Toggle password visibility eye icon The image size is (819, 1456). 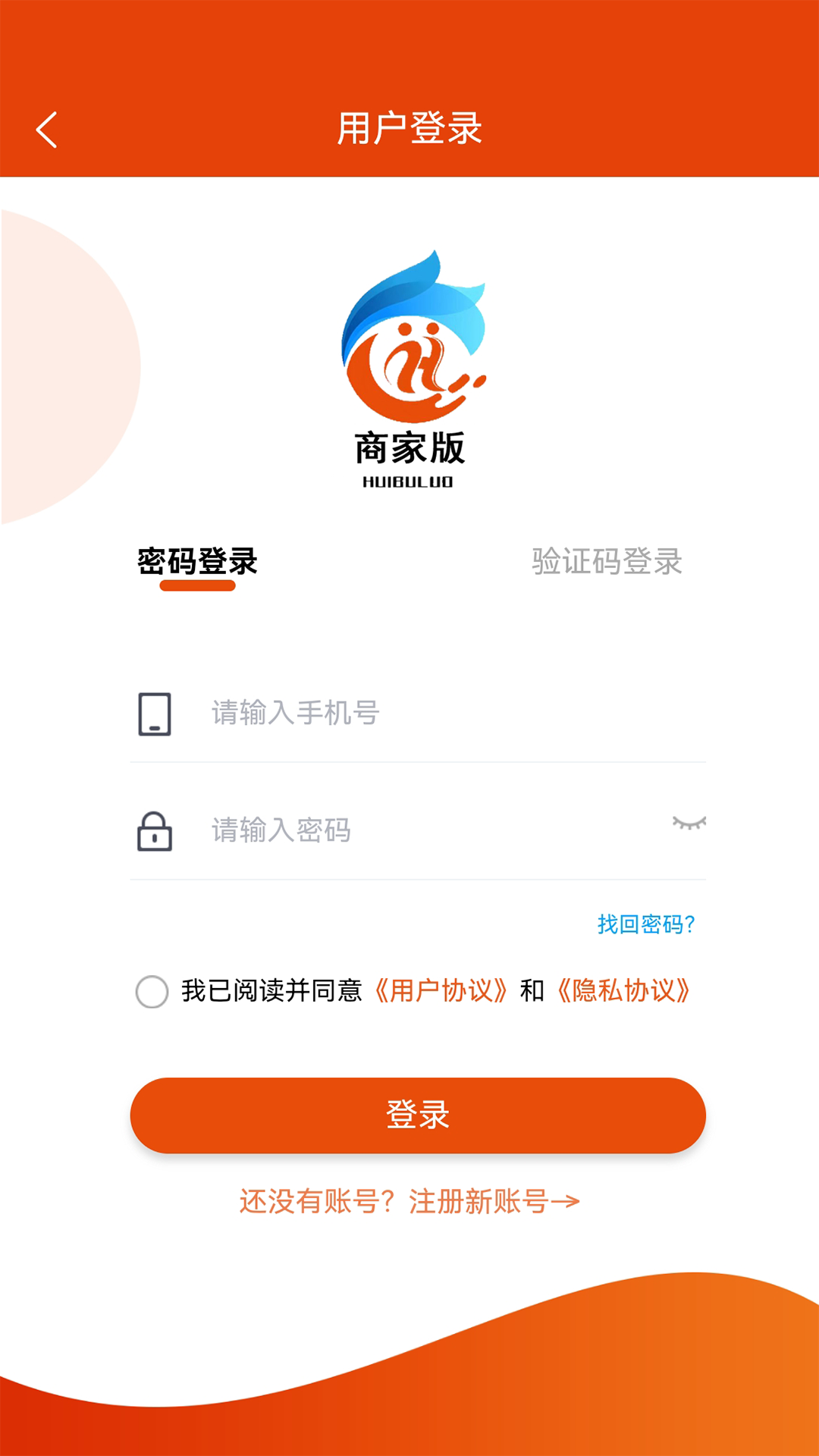(x=689, y=824)
